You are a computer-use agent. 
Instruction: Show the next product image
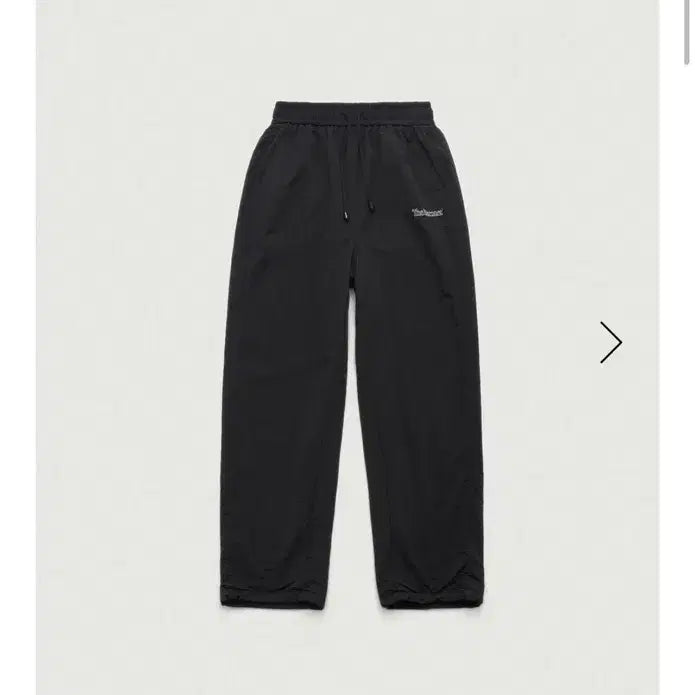click(611, 342)
